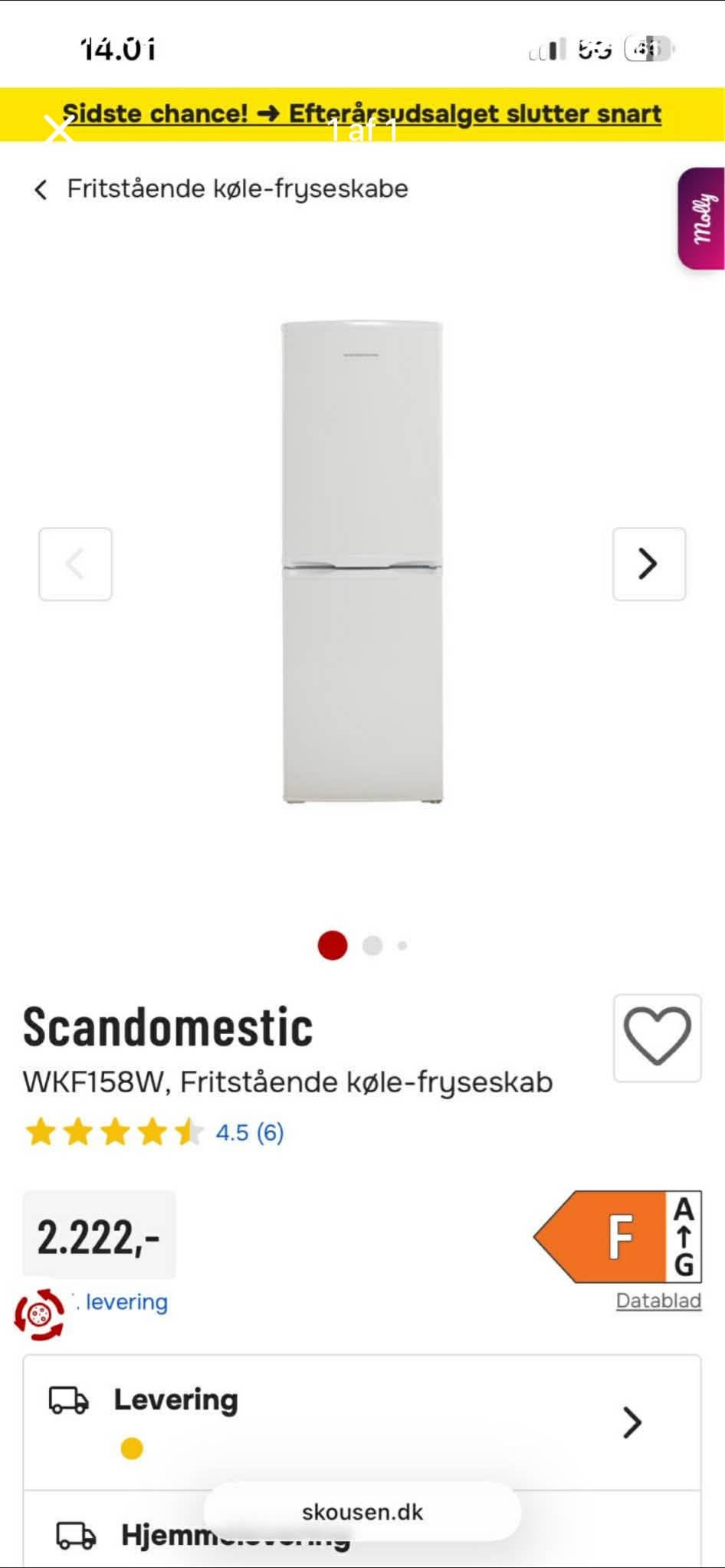The width and height of the screenshot is (725, 1568).
Task: Tap the skousen.dk address bar pill
Action: click(x=362, y=1511)
